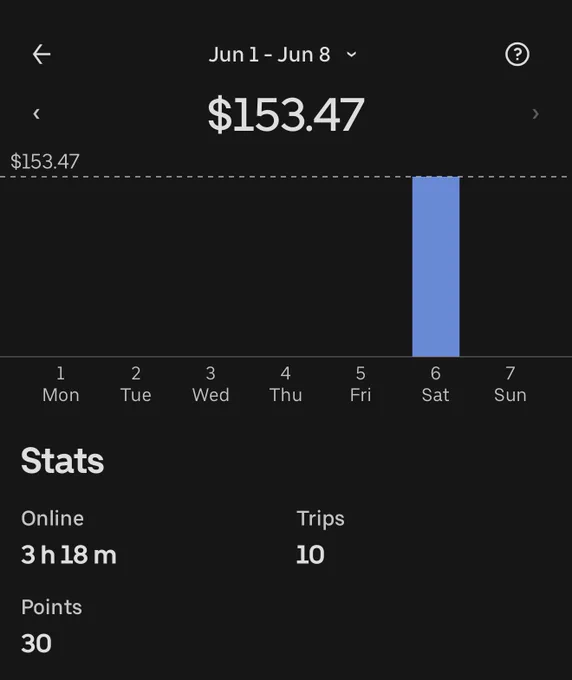Go to the previous week's earnings
This screenshot has height=680, width=572.
point(36,114)
